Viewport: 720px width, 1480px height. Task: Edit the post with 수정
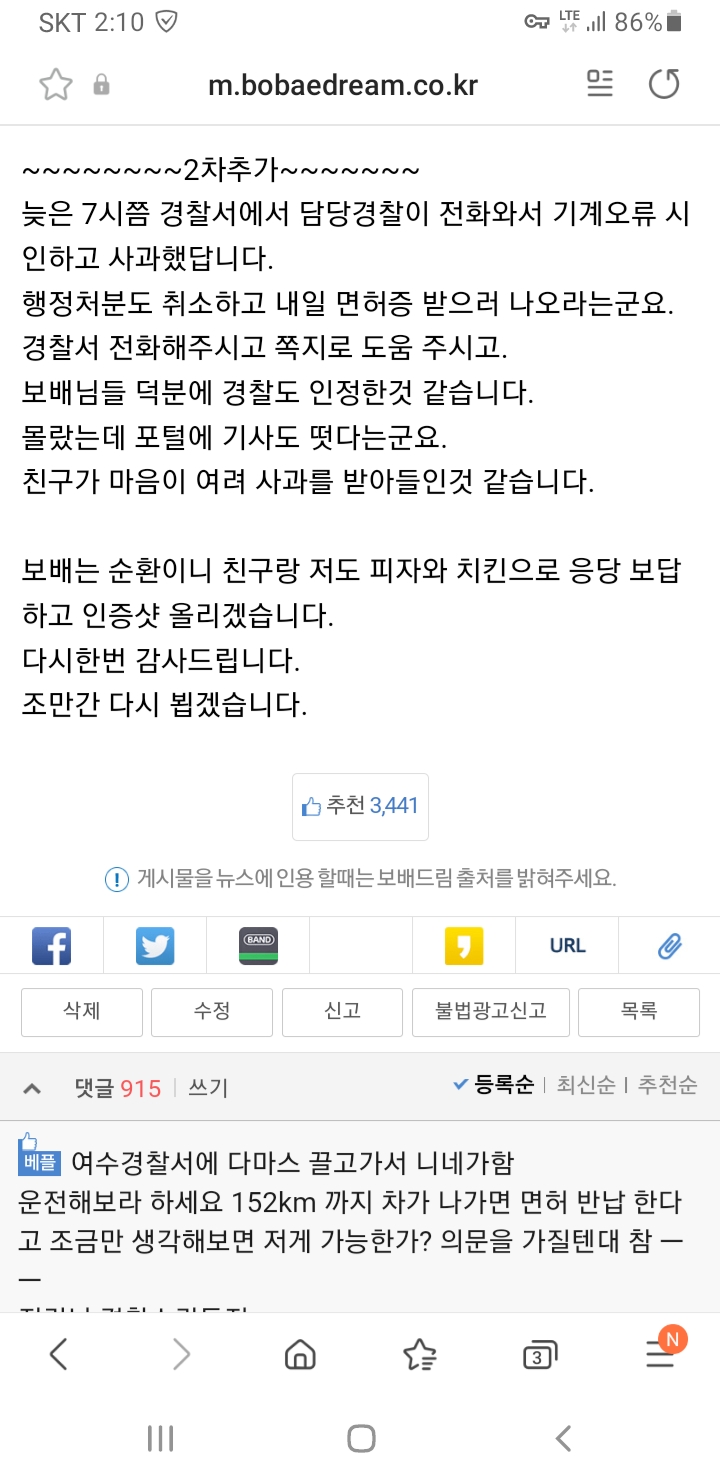pyautogui.click(x=212, y=1011)
